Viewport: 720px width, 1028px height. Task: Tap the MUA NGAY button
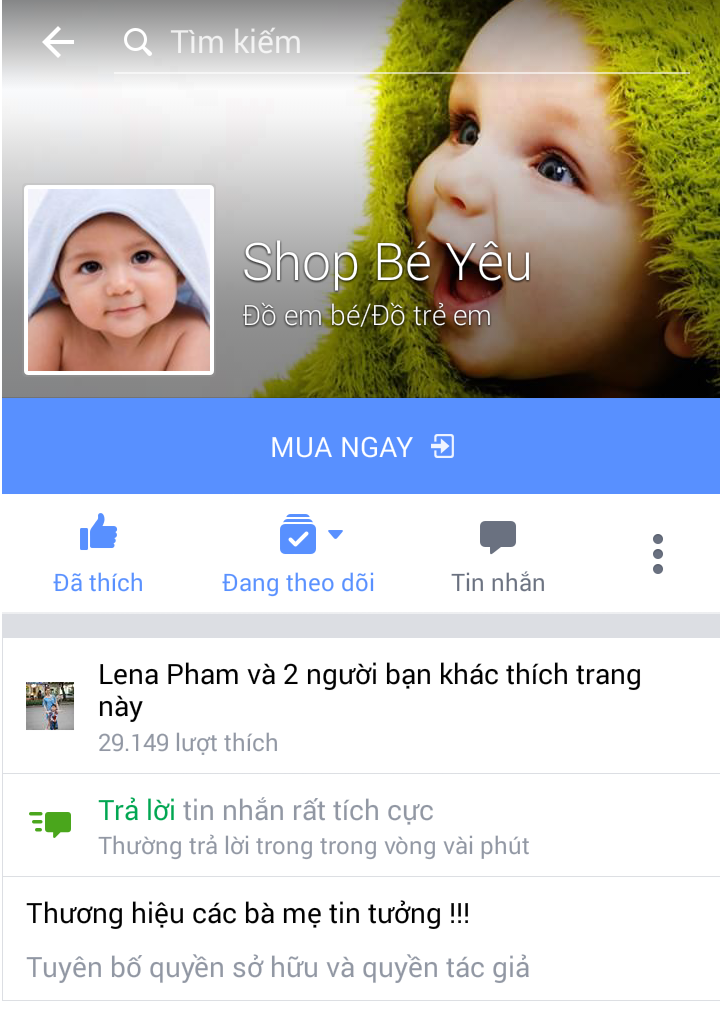360,446
